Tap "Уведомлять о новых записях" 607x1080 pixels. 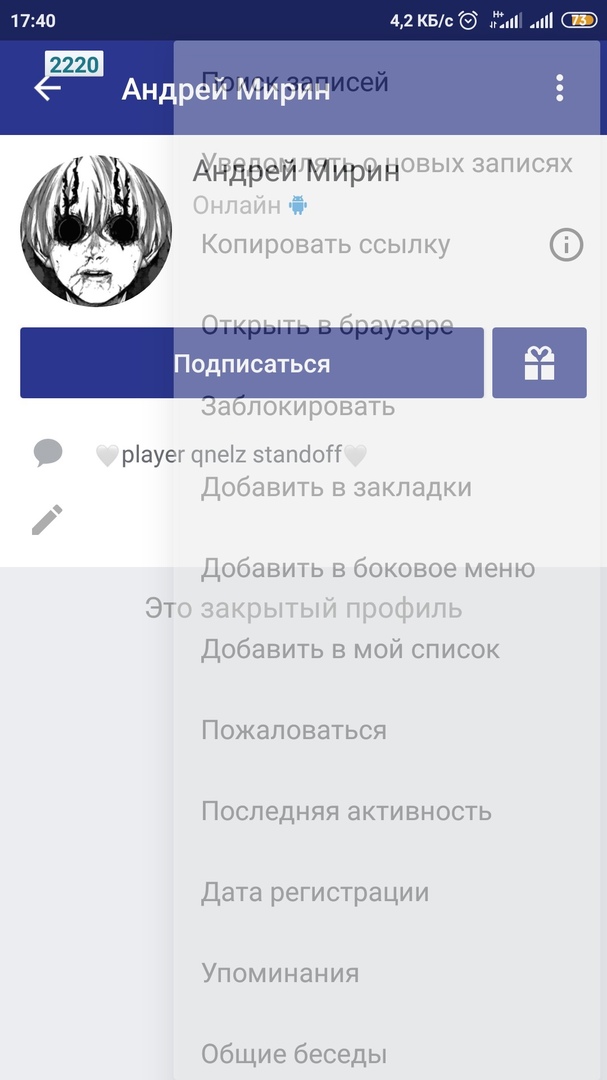click(x=386, y=163)
